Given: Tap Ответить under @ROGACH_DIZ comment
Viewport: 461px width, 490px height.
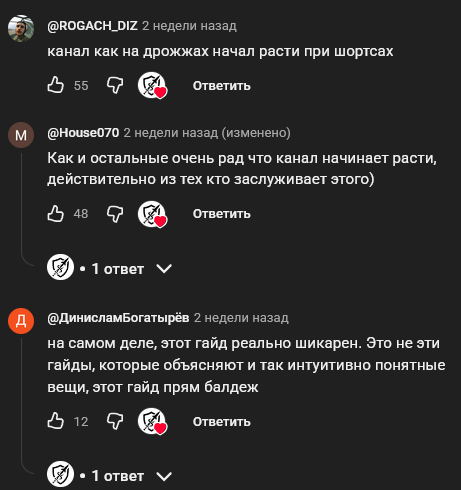Looking at the screenshot, I should [x=222, y=86].
